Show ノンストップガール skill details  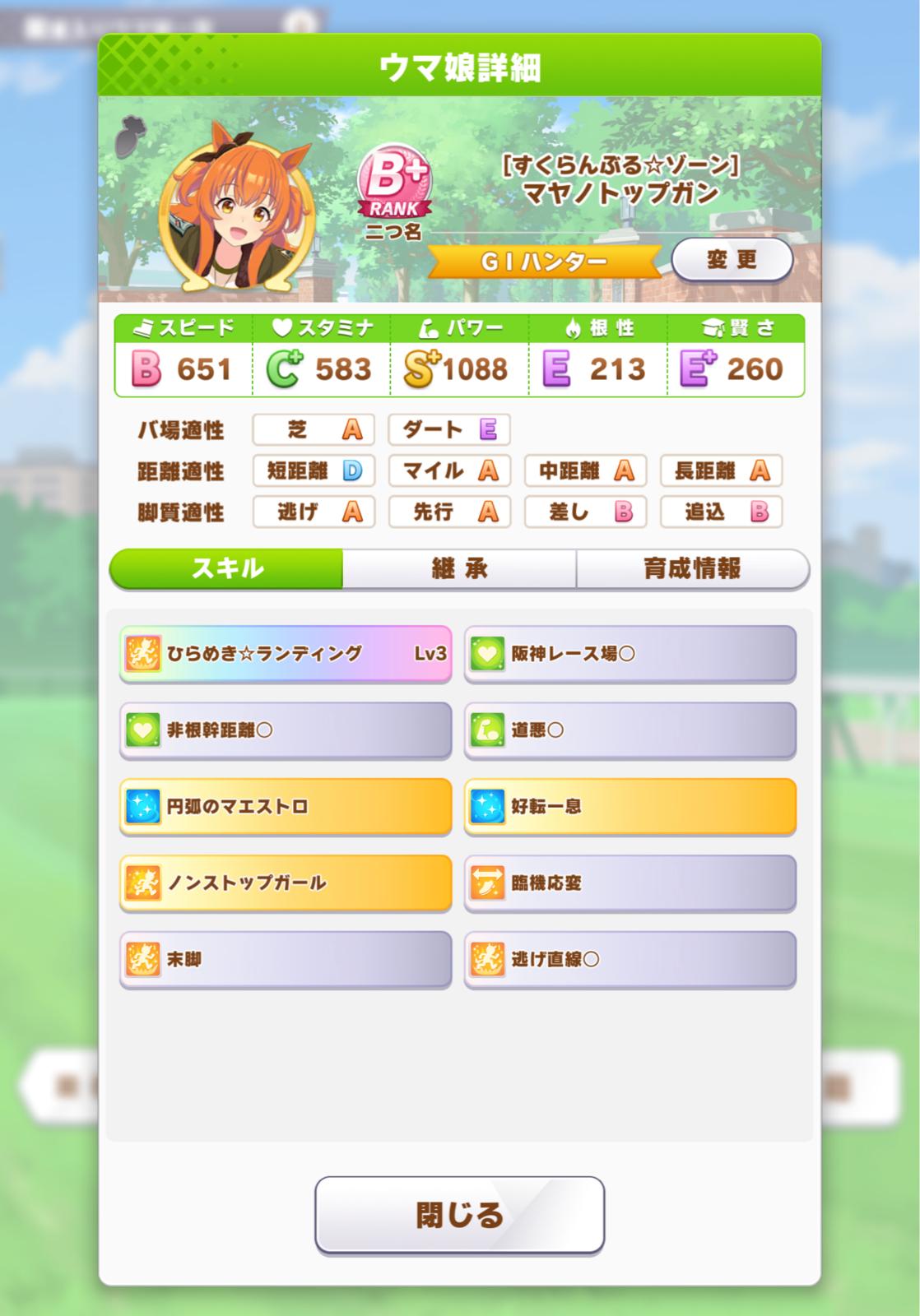286,883
